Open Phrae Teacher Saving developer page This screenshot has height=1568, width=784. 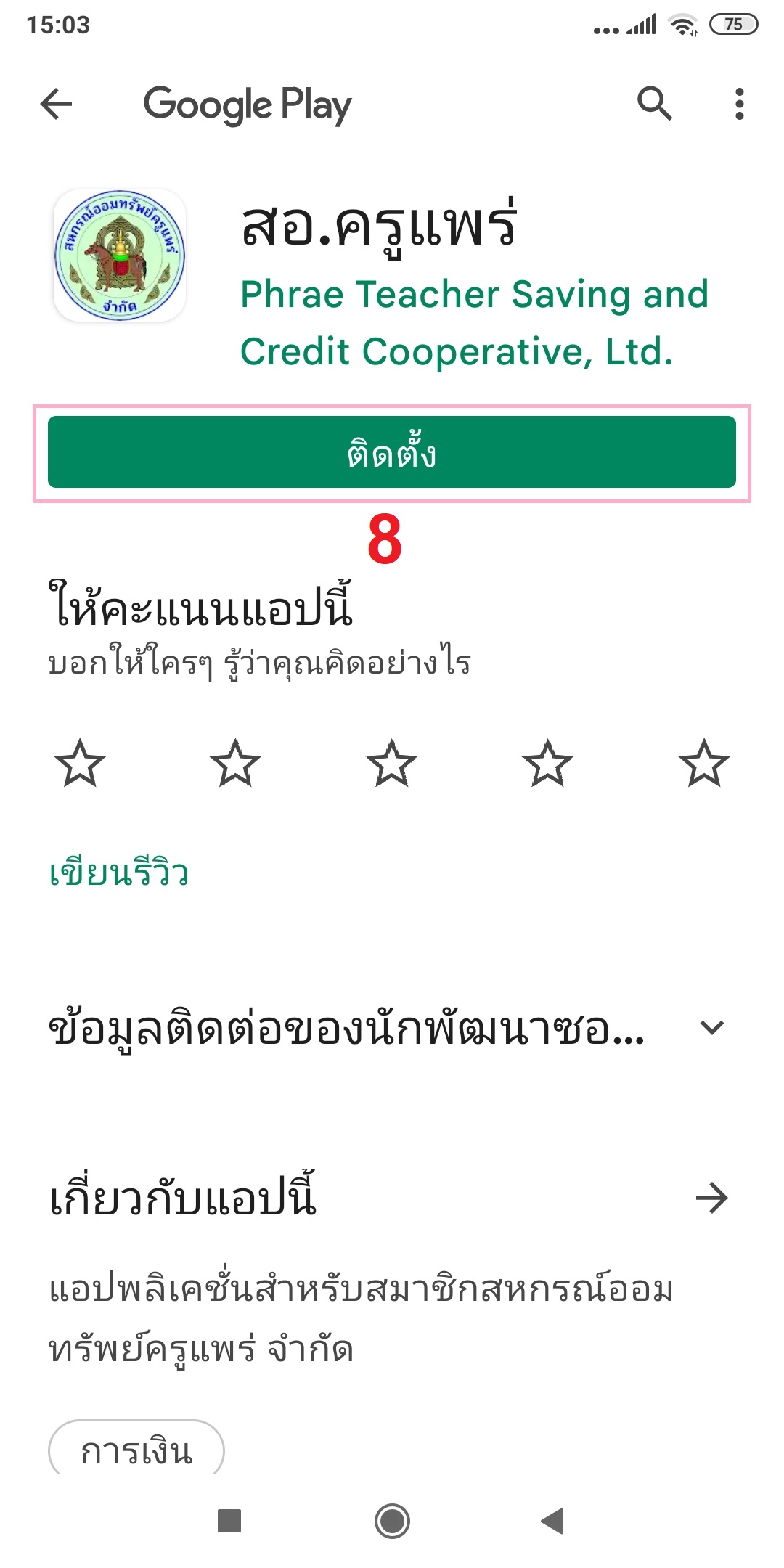pyautogui.click(x=473, y=323)
